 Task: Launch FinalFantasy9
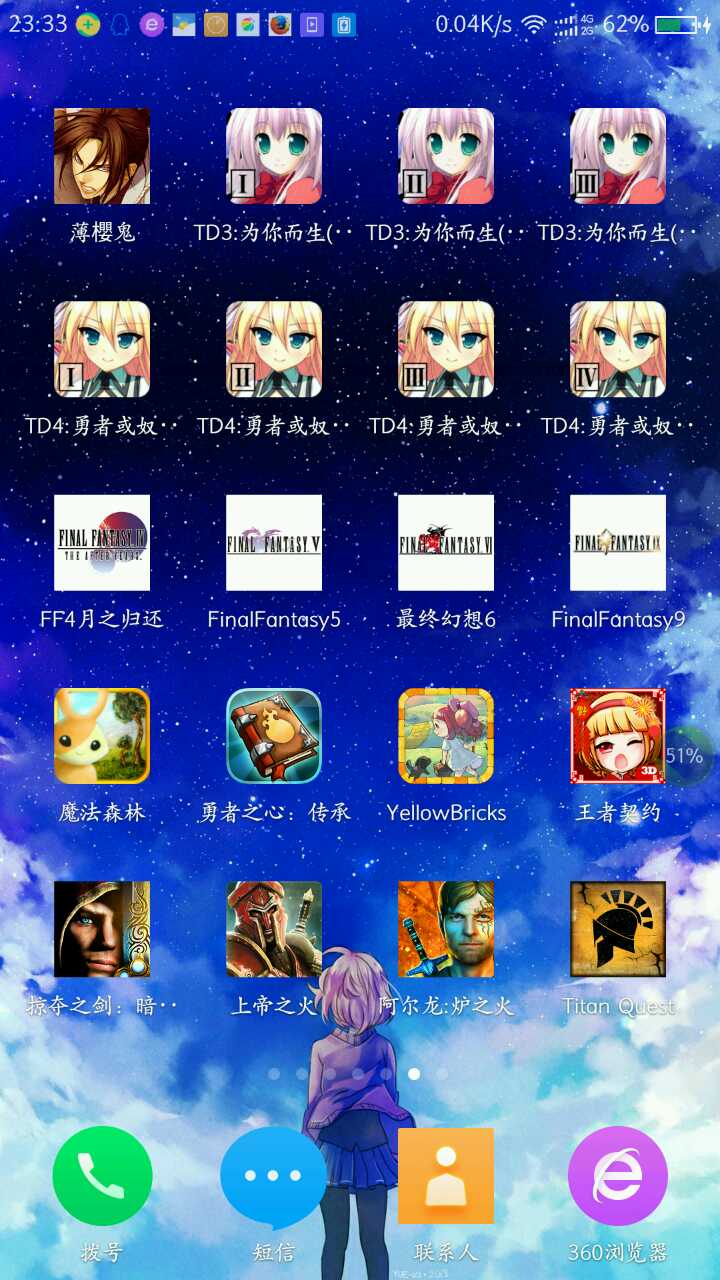(x=618, y=542)
